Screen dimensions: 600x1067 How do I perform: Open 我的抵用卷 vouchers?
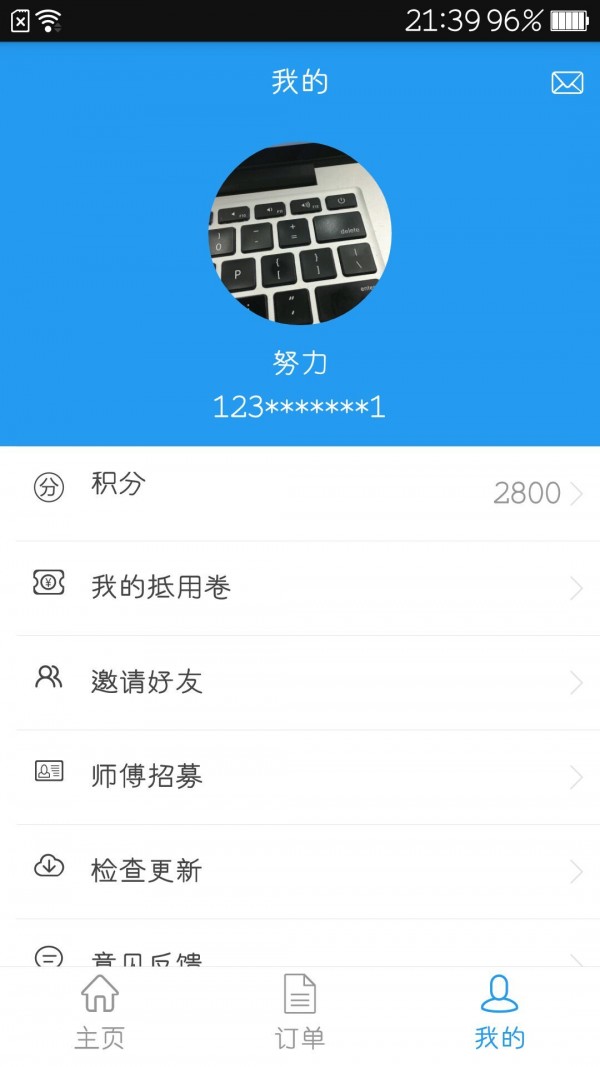coord(300,588)
